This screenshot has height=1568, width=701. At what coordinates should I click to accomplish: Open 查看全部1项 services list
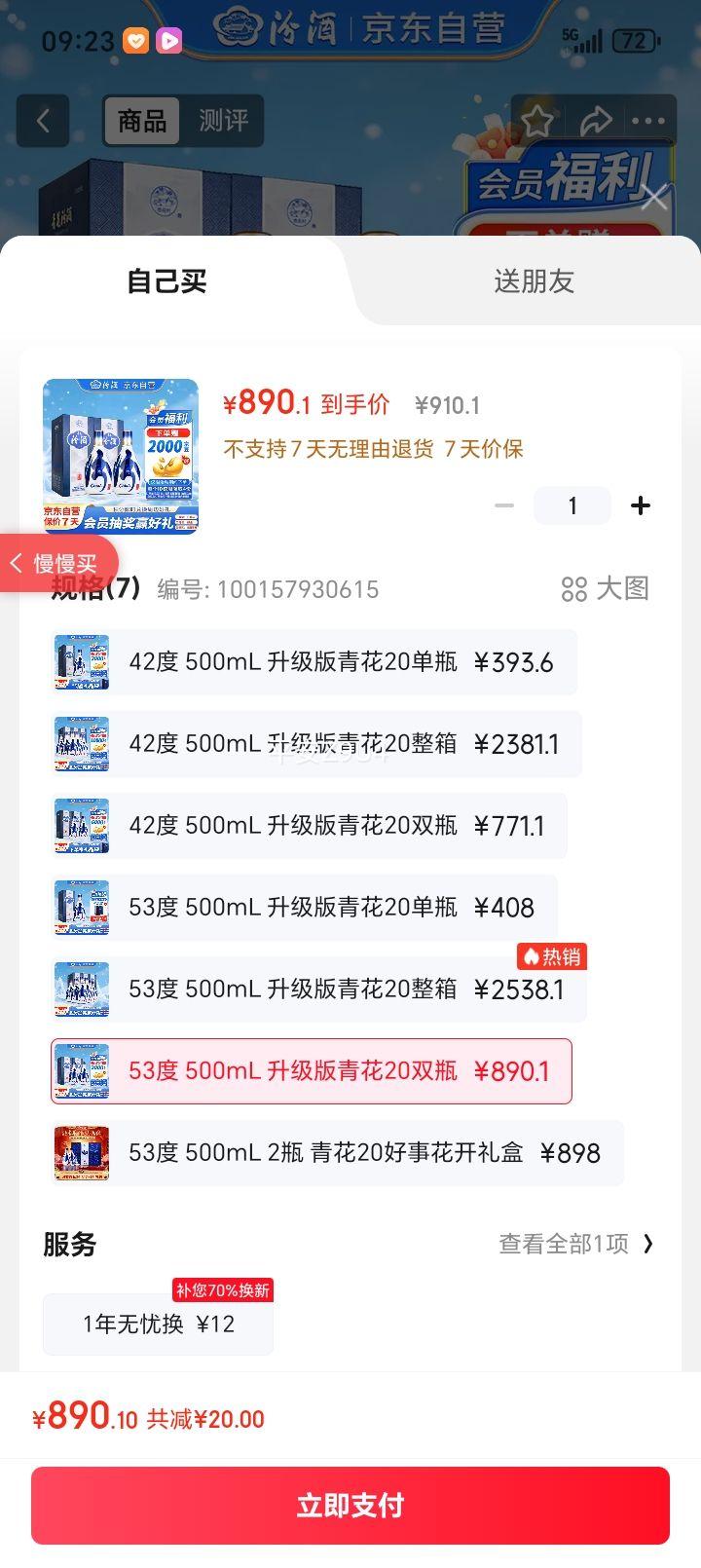[x=576, y=1244]
